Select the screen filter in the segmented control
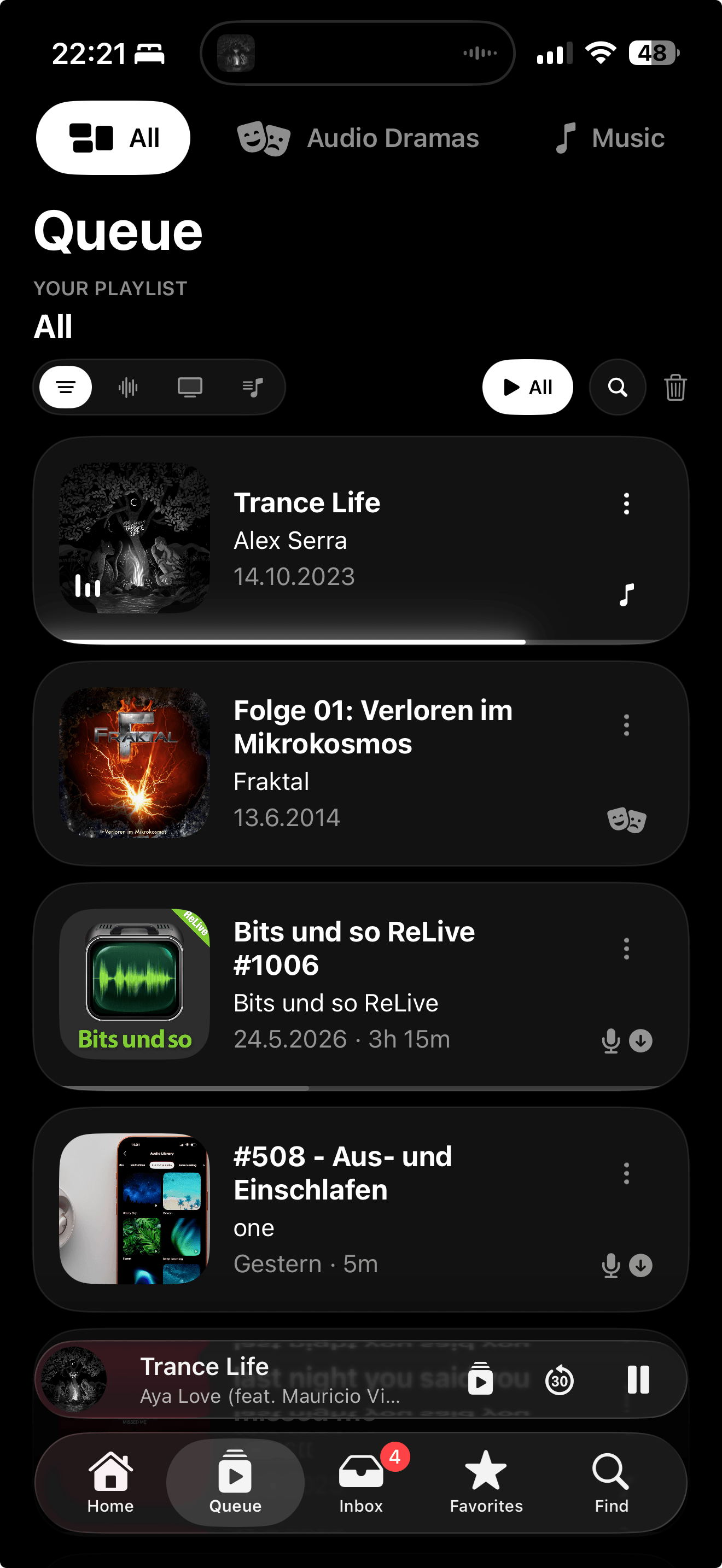 (190, 387)
